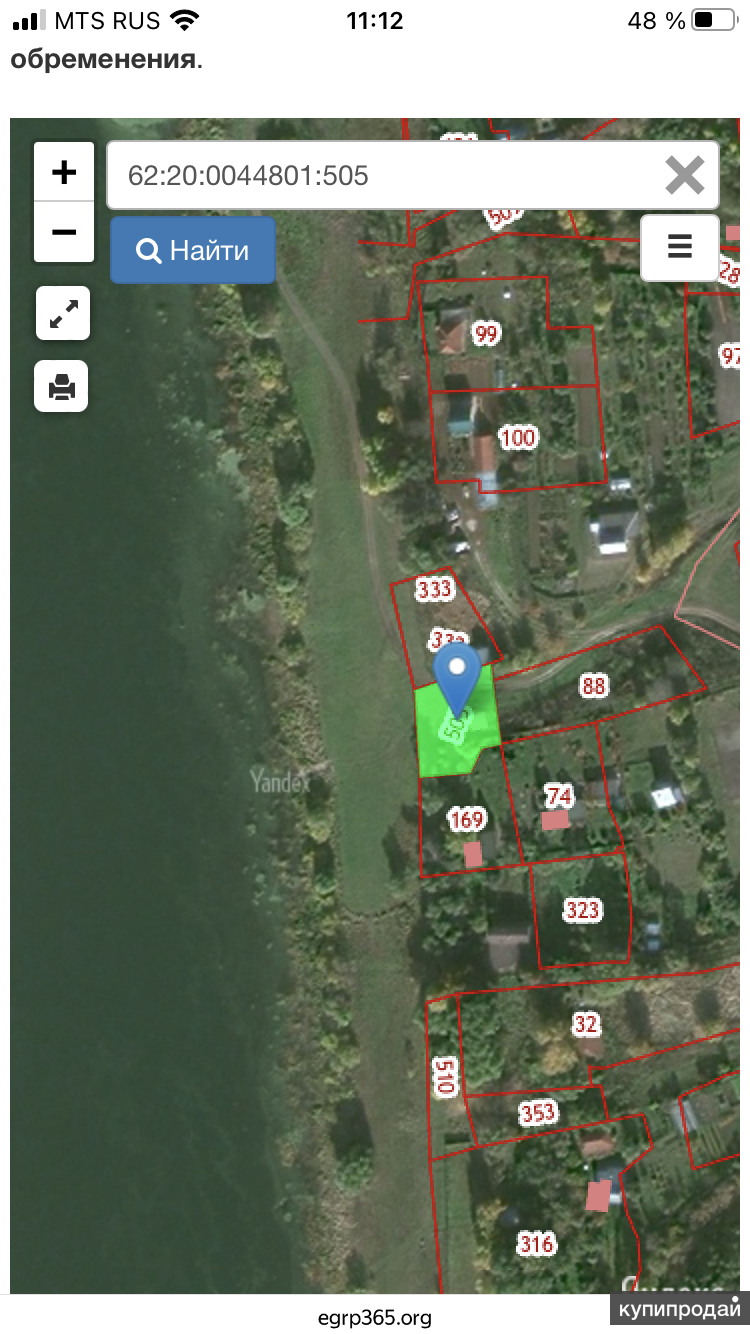Tap the Найти search button
This screenshot has height=1334, width=750.
(193, 250)
